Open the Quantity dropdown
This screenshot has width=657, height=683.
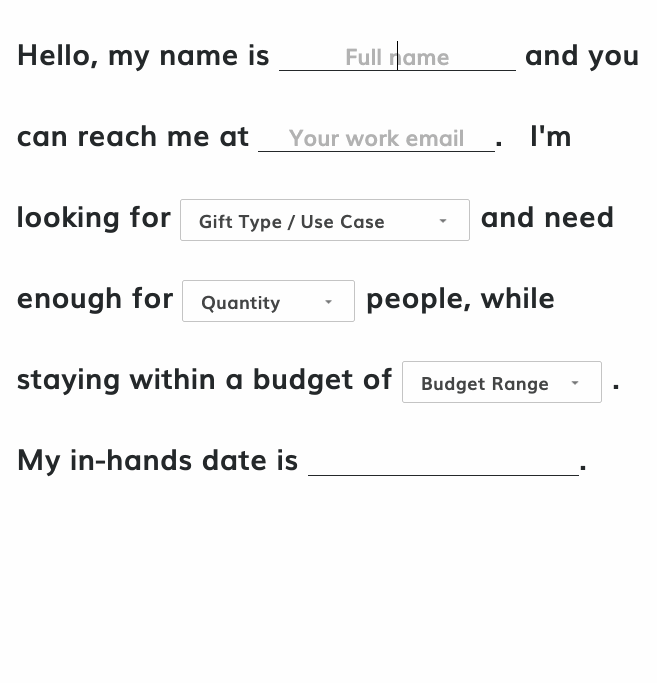[268, 302]
